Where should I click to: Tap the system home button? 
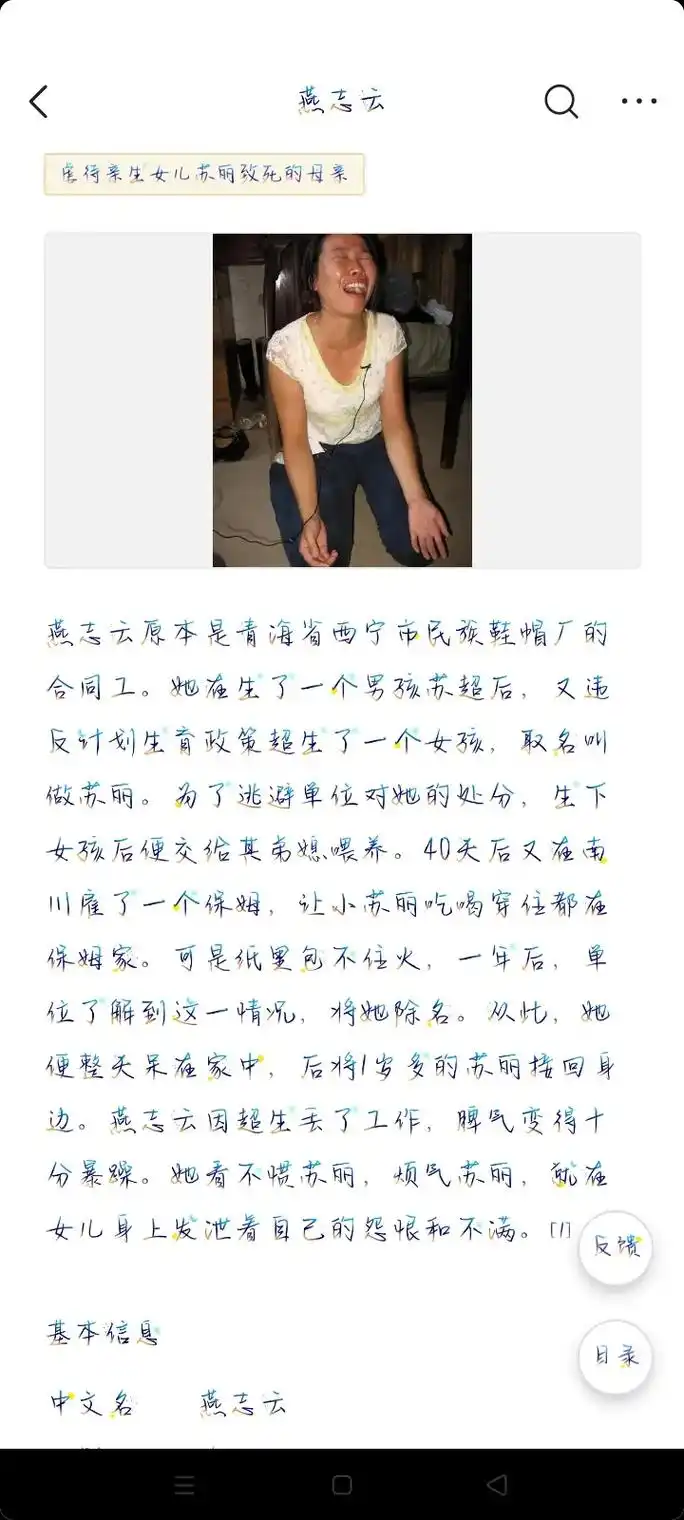[x=342, y=1485]
